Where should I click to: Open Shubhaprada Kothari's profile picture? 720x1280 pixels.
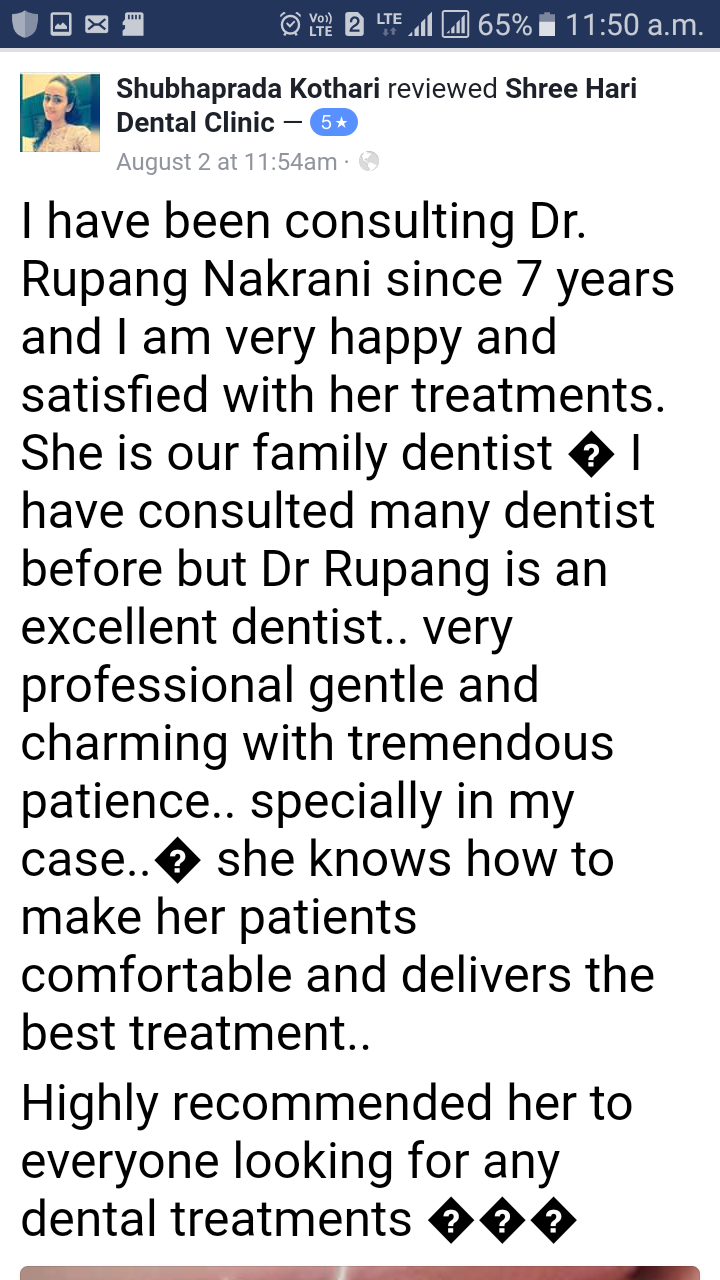click(60, 112)
